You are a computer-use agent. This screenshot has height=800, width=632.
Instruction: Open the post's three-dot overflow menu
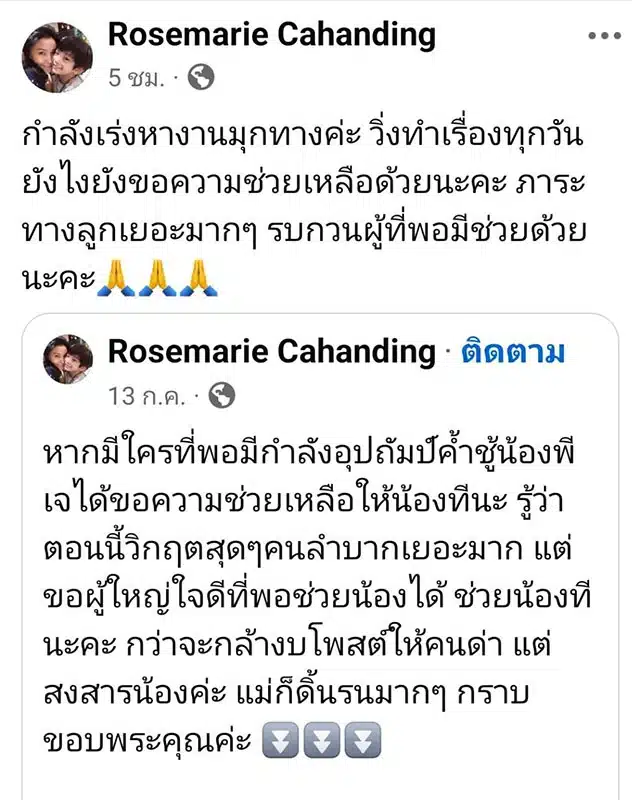tap(603, 36)
